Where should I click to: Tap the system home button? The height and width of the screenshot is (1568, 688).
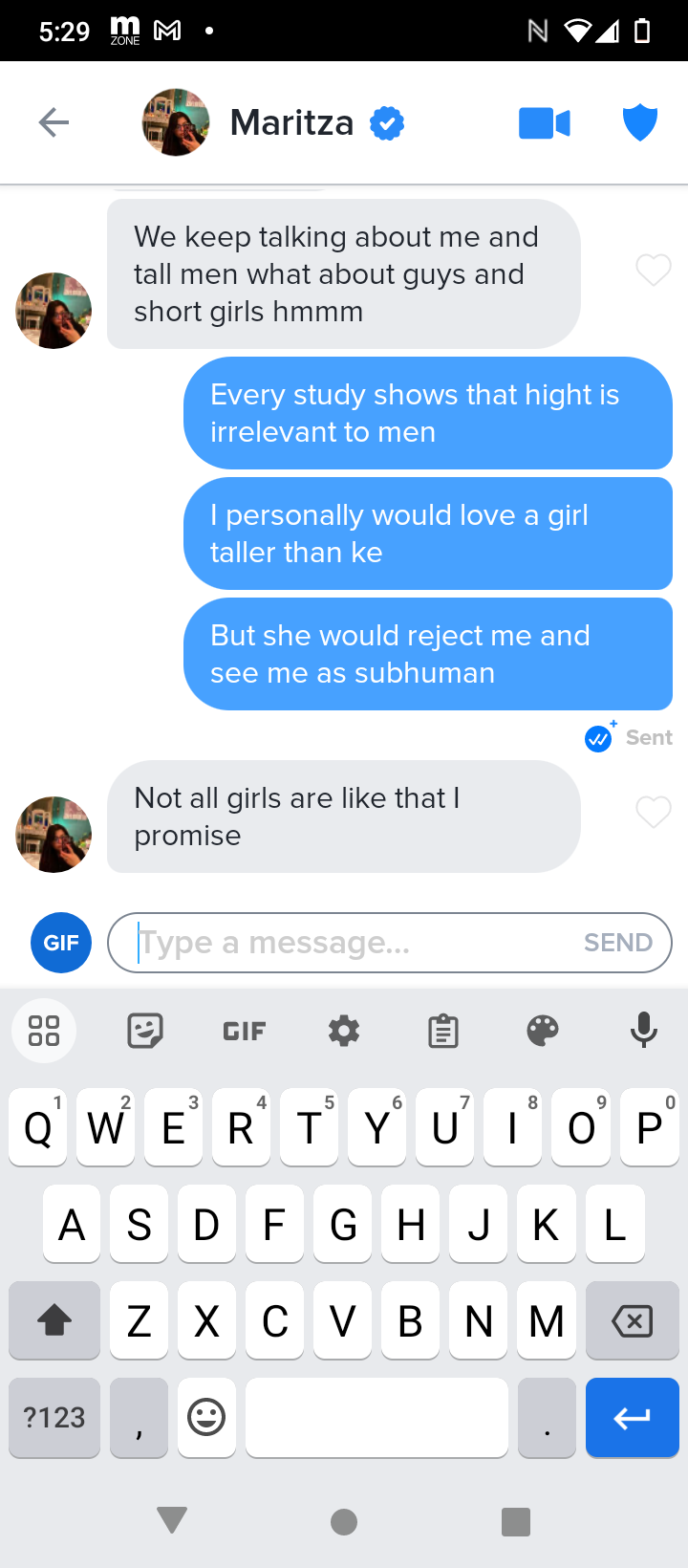[x=344, y=1522]
